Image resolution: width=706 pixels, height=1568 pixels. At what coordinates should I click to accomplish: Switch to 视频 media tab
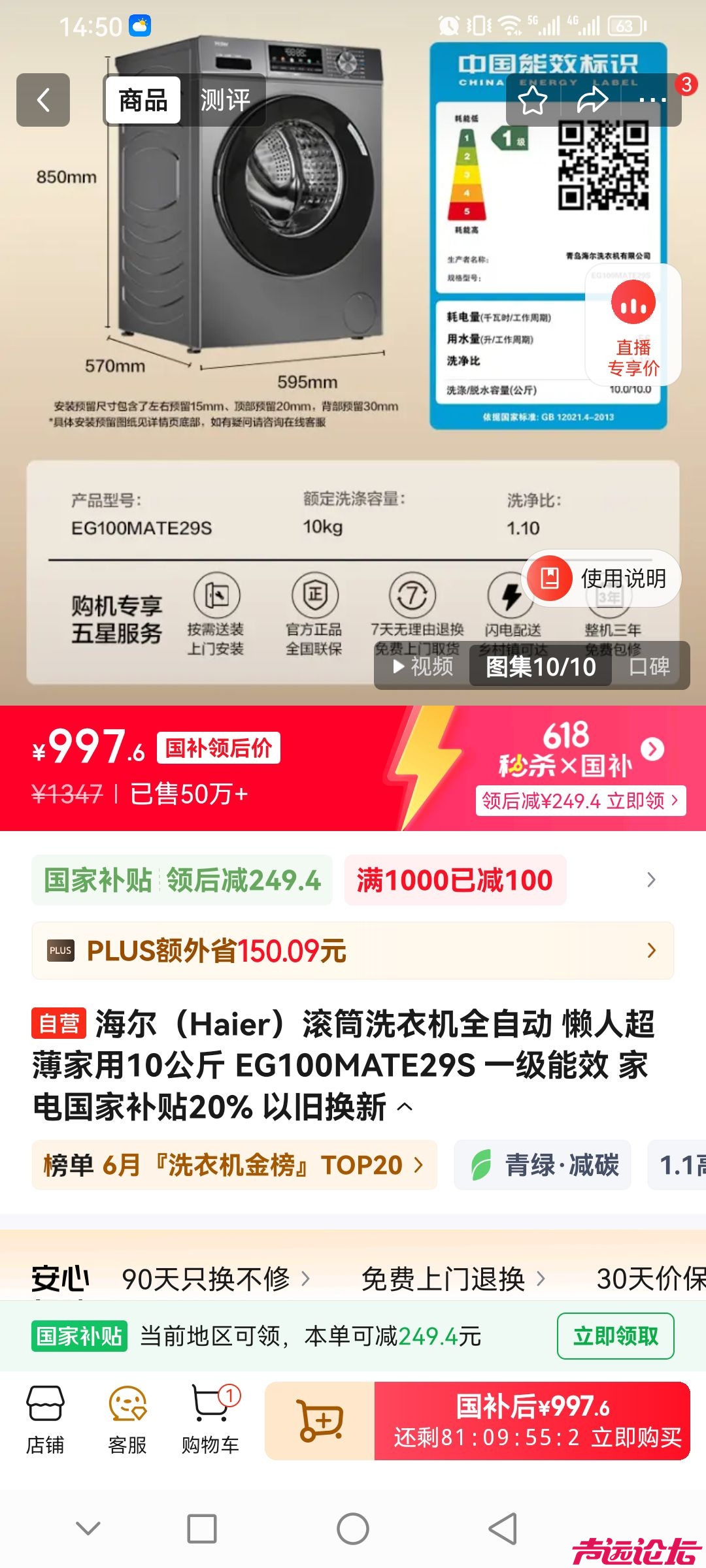[423, 666]
